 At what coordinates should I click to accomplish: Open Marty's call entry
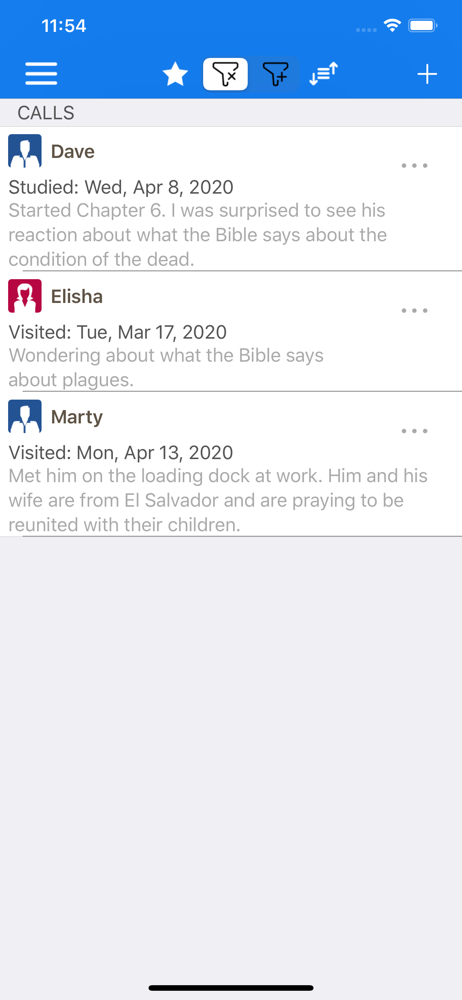[231, 464]
